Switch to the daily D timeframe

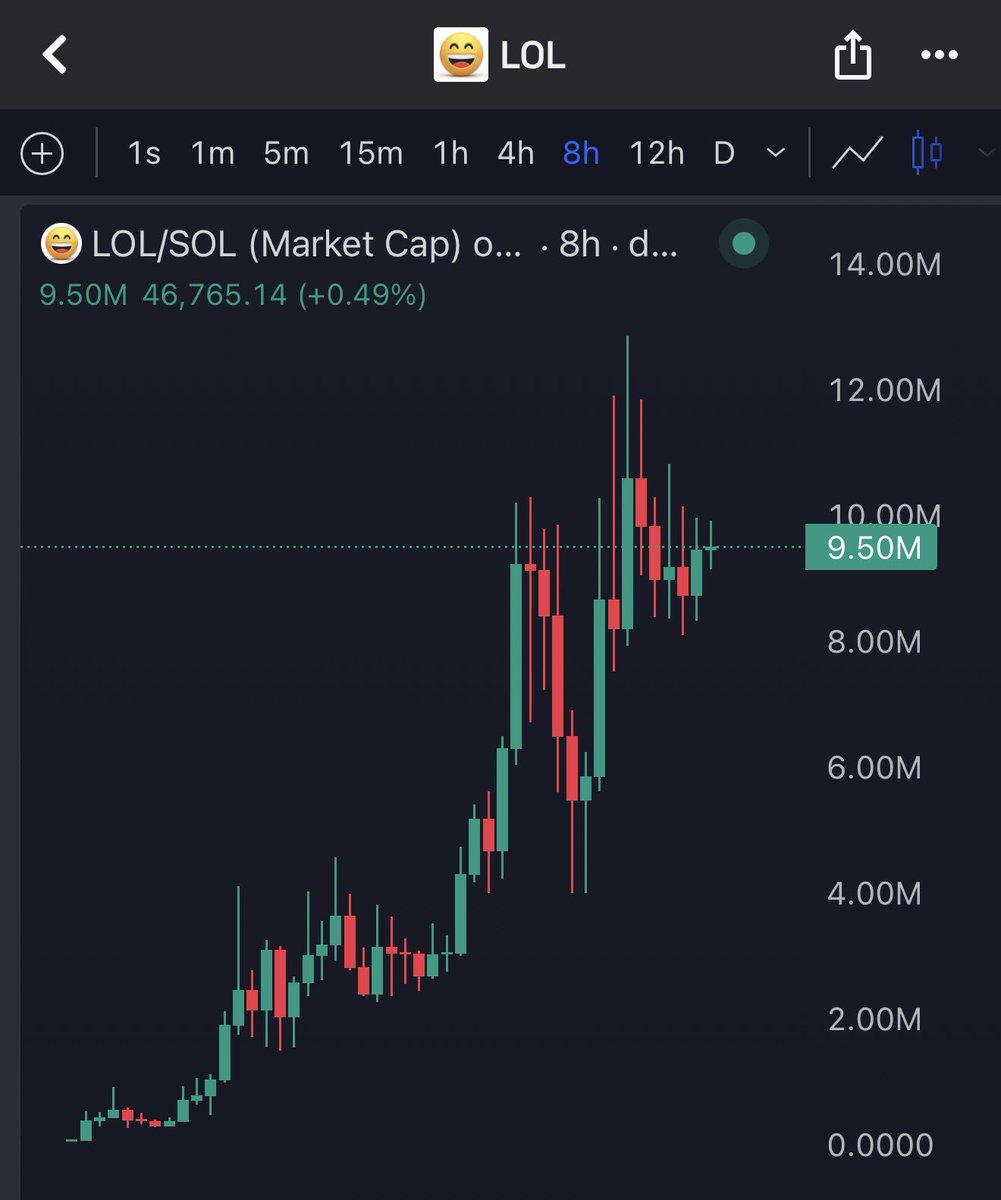pyautogui.click(x=724, y=154)
